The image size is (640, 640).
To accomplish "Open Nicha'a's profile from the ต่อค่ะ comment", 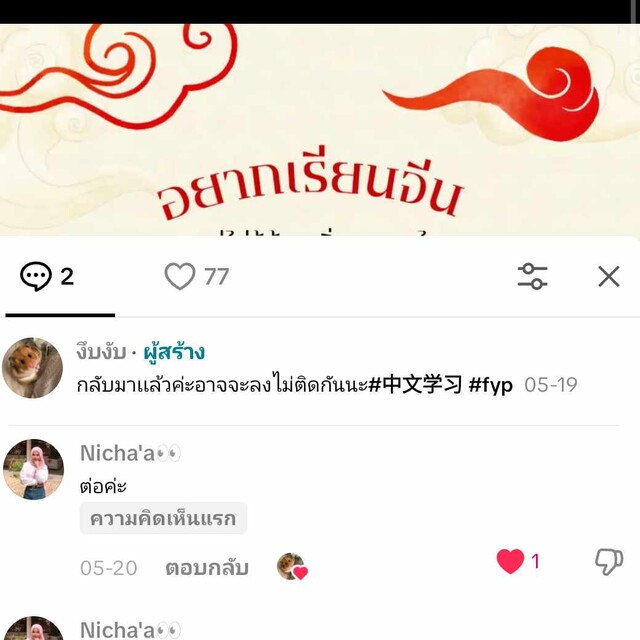I will [x=33, y=469].
